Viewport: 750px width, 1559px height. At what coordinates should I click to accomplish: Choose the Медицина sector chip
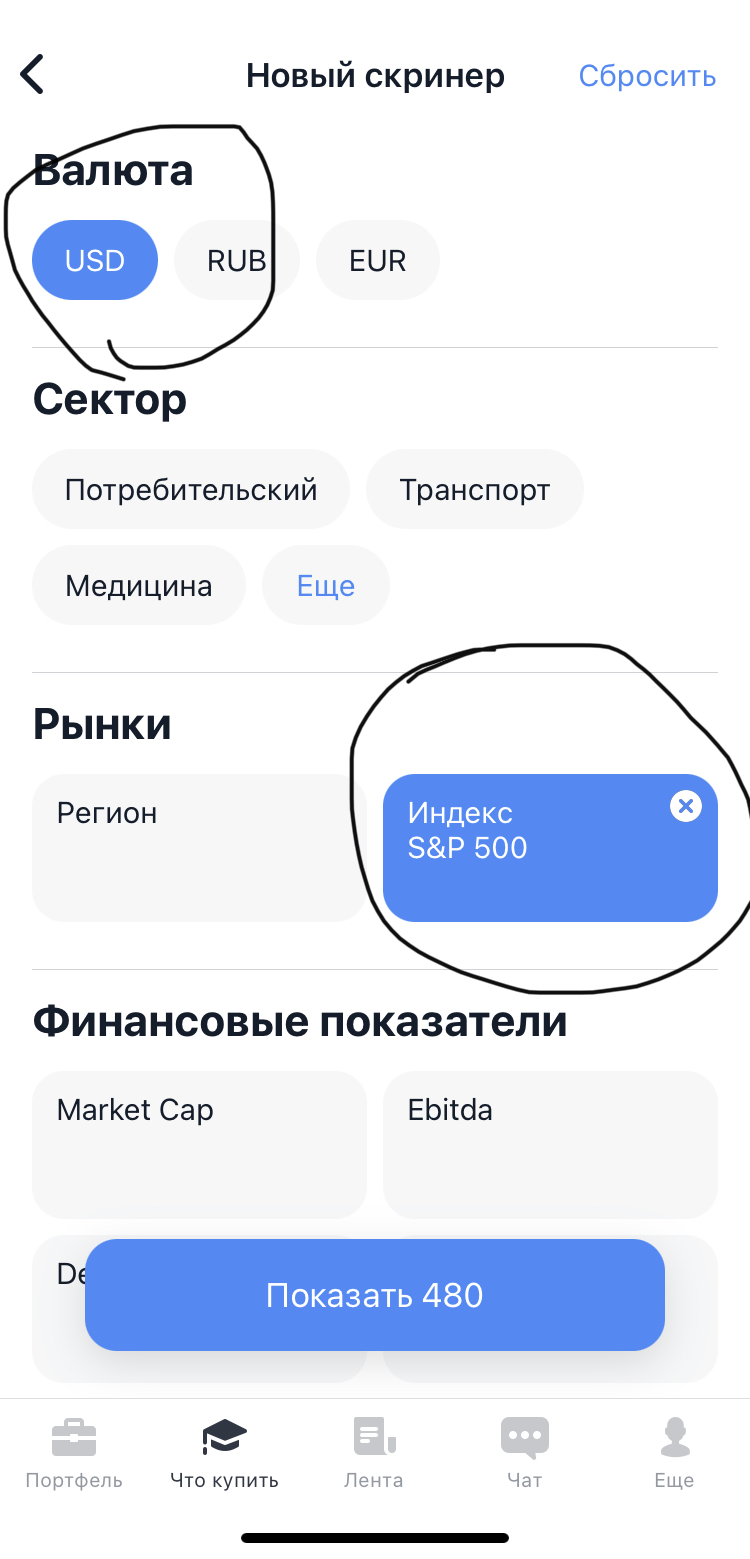[139, 585]
